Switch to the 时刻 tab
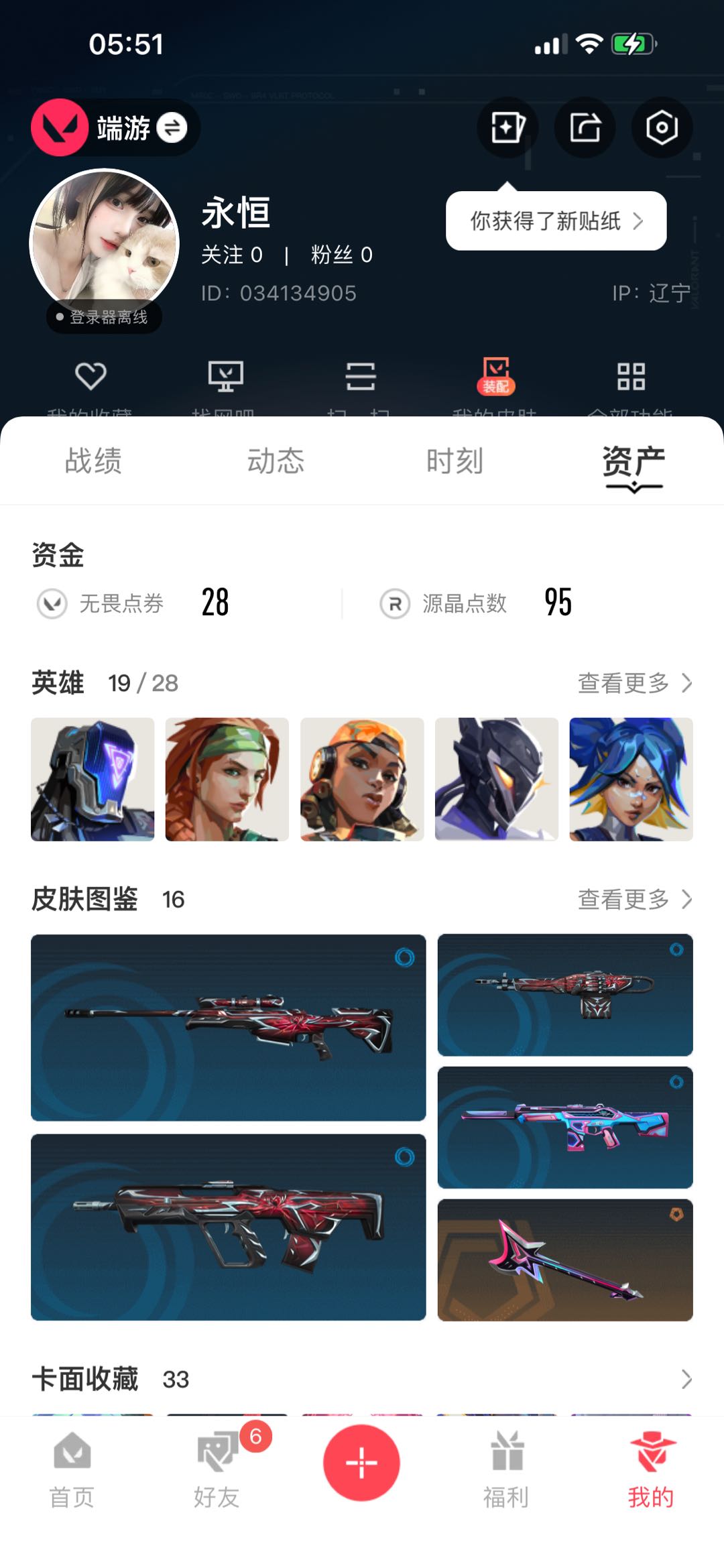 click(455, 461)
